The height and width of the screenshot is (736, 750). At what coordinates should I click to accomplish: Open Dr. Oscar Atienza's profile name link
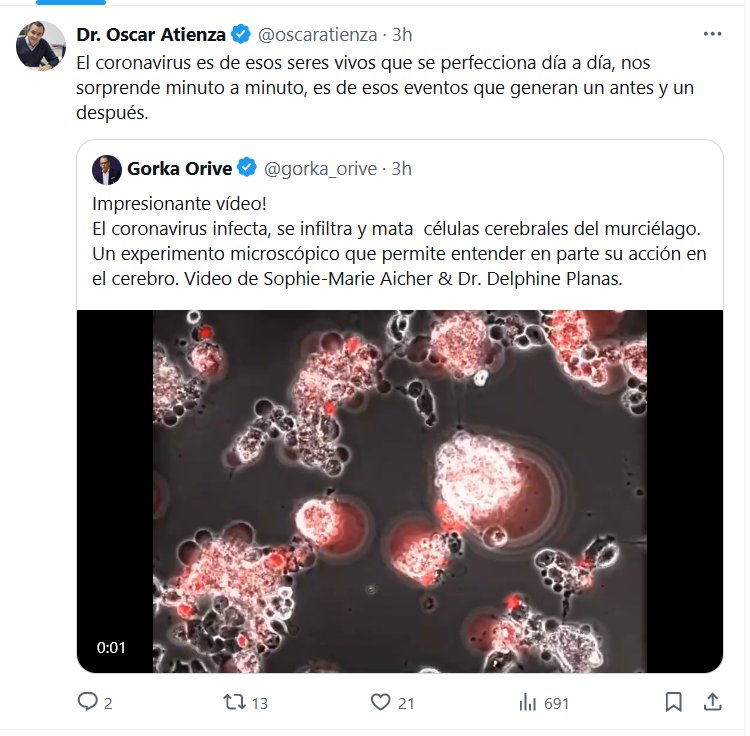click(x=152, y=34)
